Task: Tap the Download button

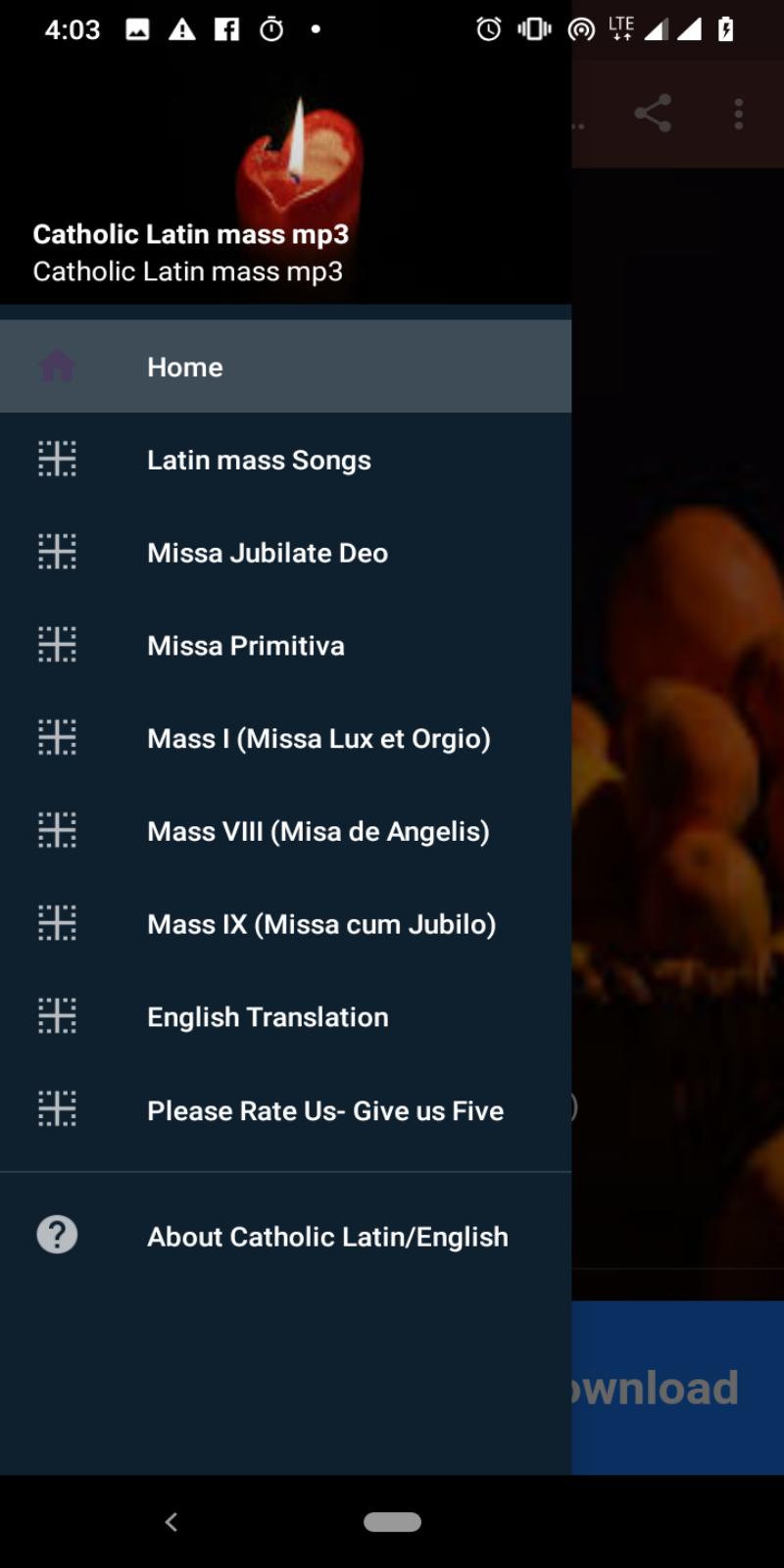Action: pos(677,1388)
